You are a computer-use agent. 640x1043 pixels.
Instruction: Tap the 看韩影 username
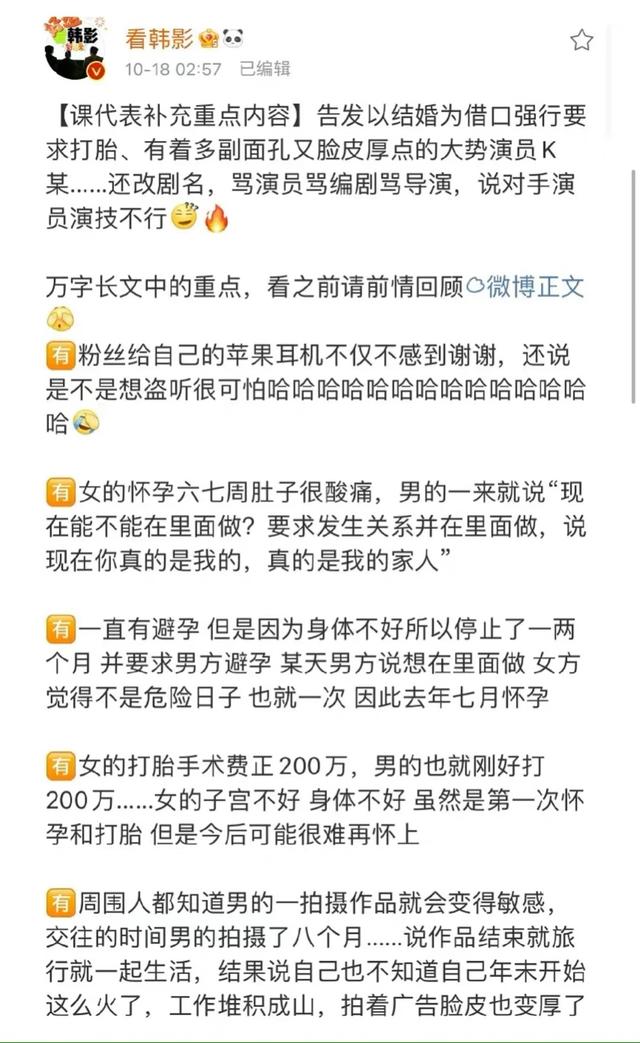(160, 39)
